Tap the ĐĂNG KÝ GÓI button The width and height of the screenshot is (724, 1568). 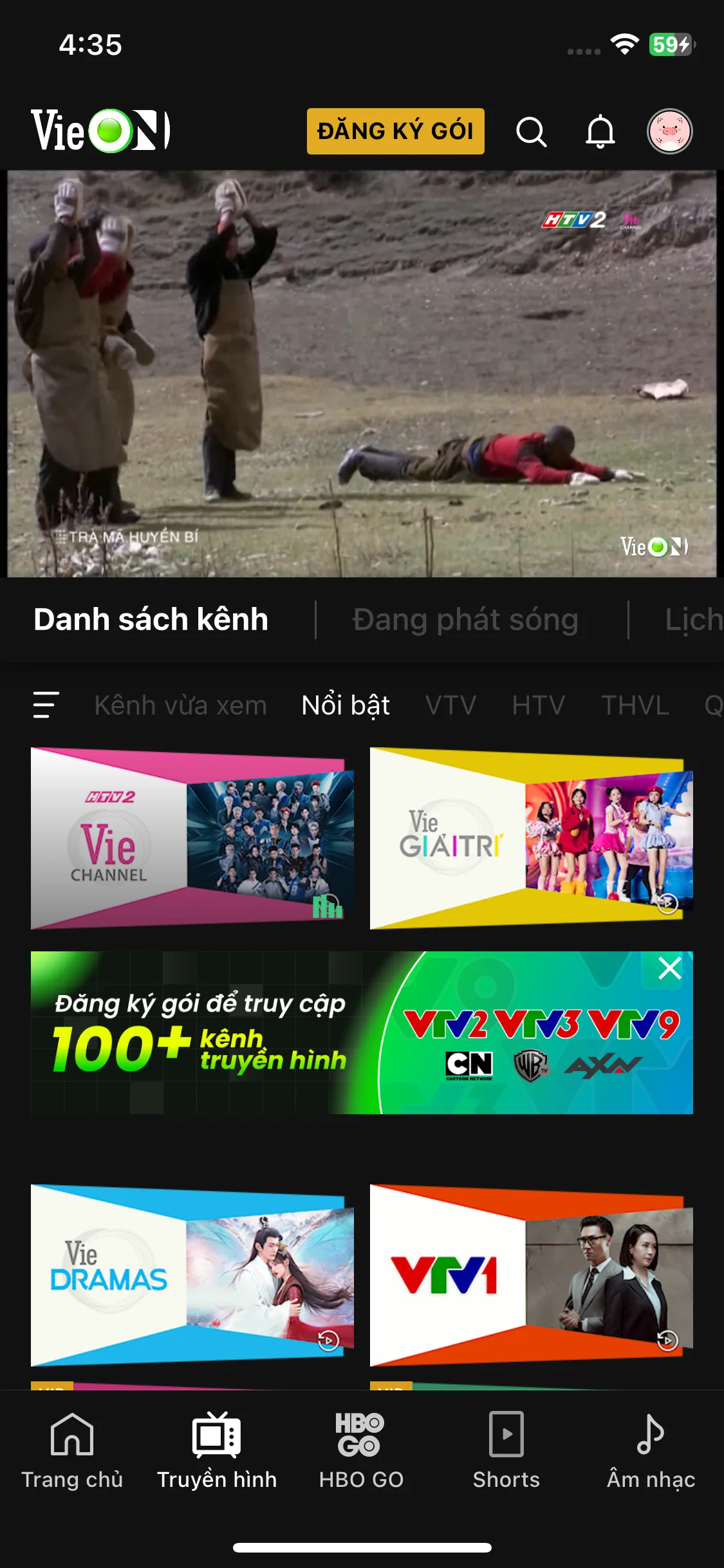[395, 131]
